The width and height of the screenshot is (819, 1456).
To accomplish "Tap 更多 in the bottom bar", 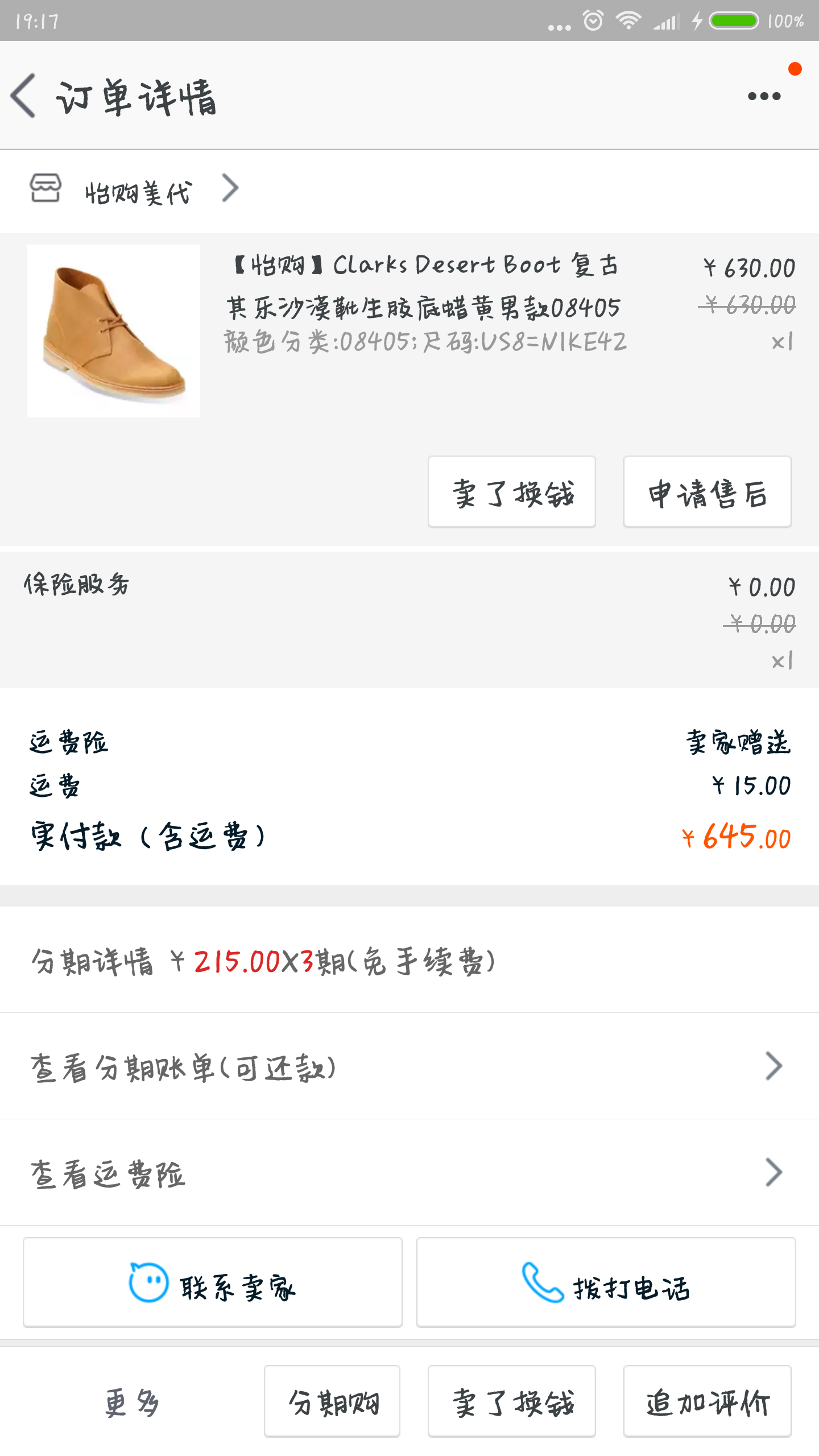I will (132, 1402).
